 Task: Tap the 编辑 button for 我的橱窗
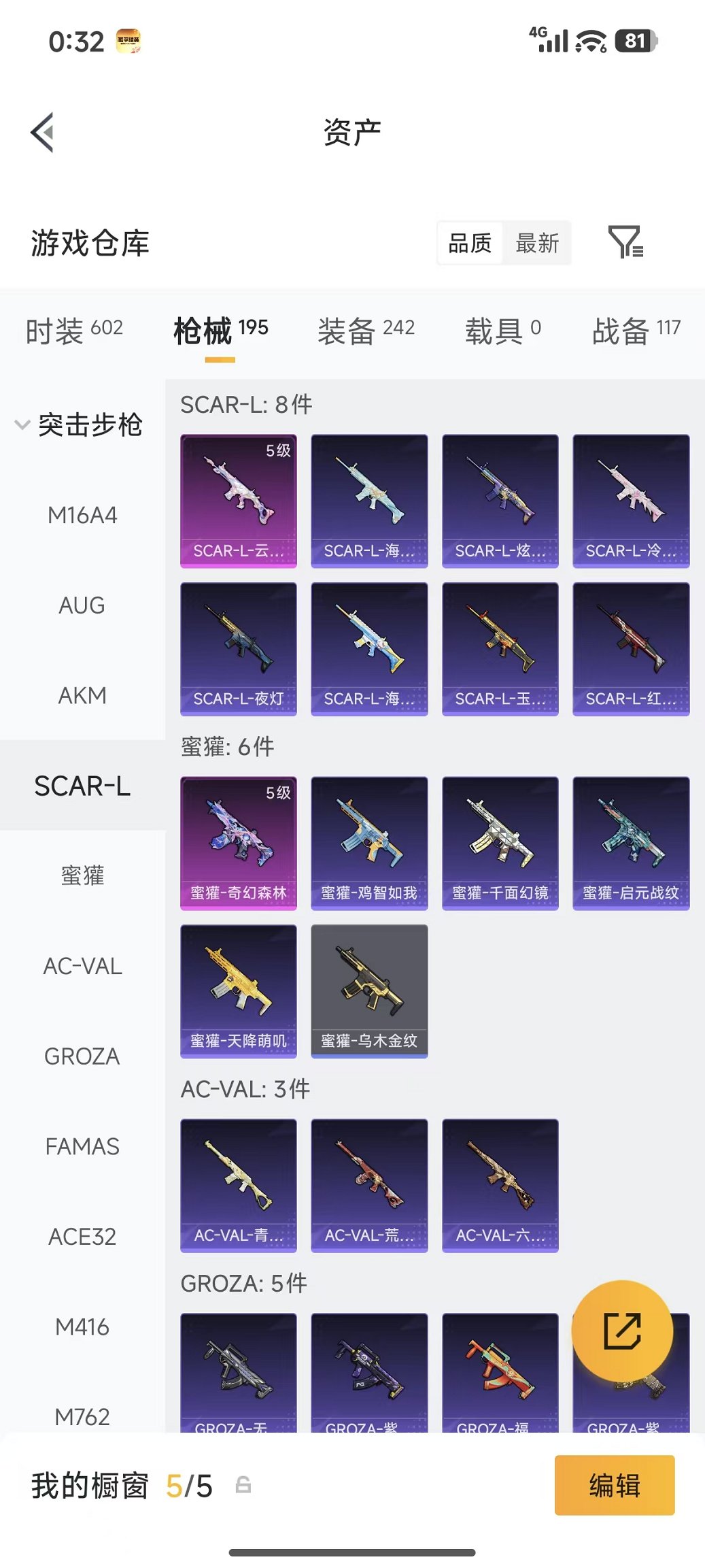(x=615, y=1485)
